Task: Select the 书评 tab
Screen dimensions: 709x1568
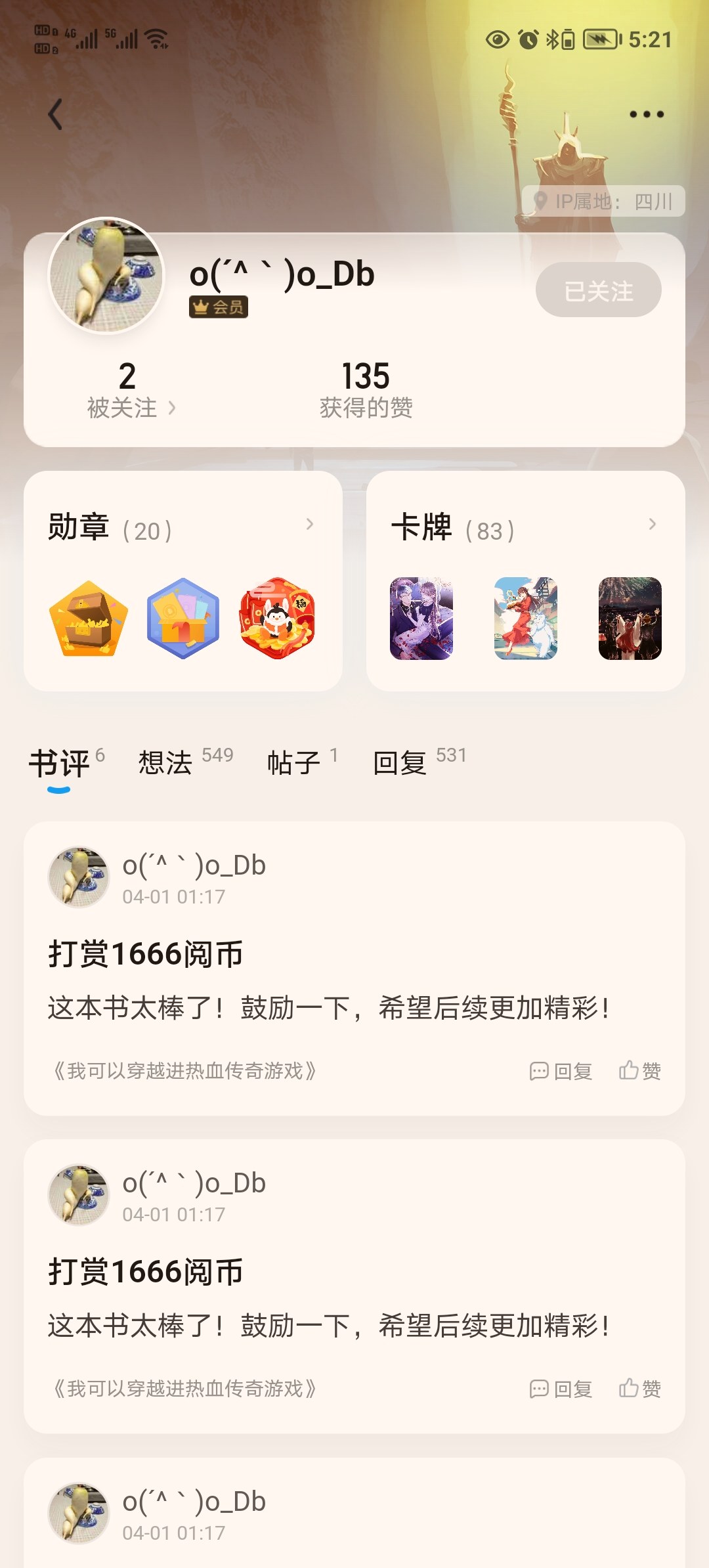Action: (59, 763)
